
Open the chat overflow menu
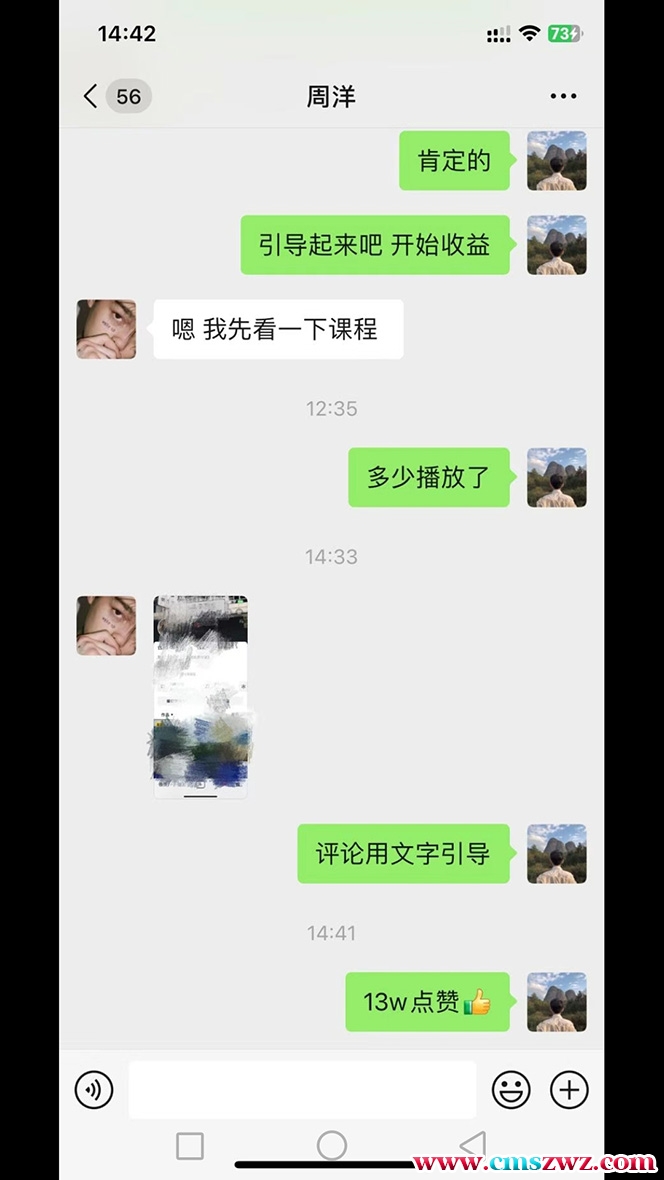[563, 96]
